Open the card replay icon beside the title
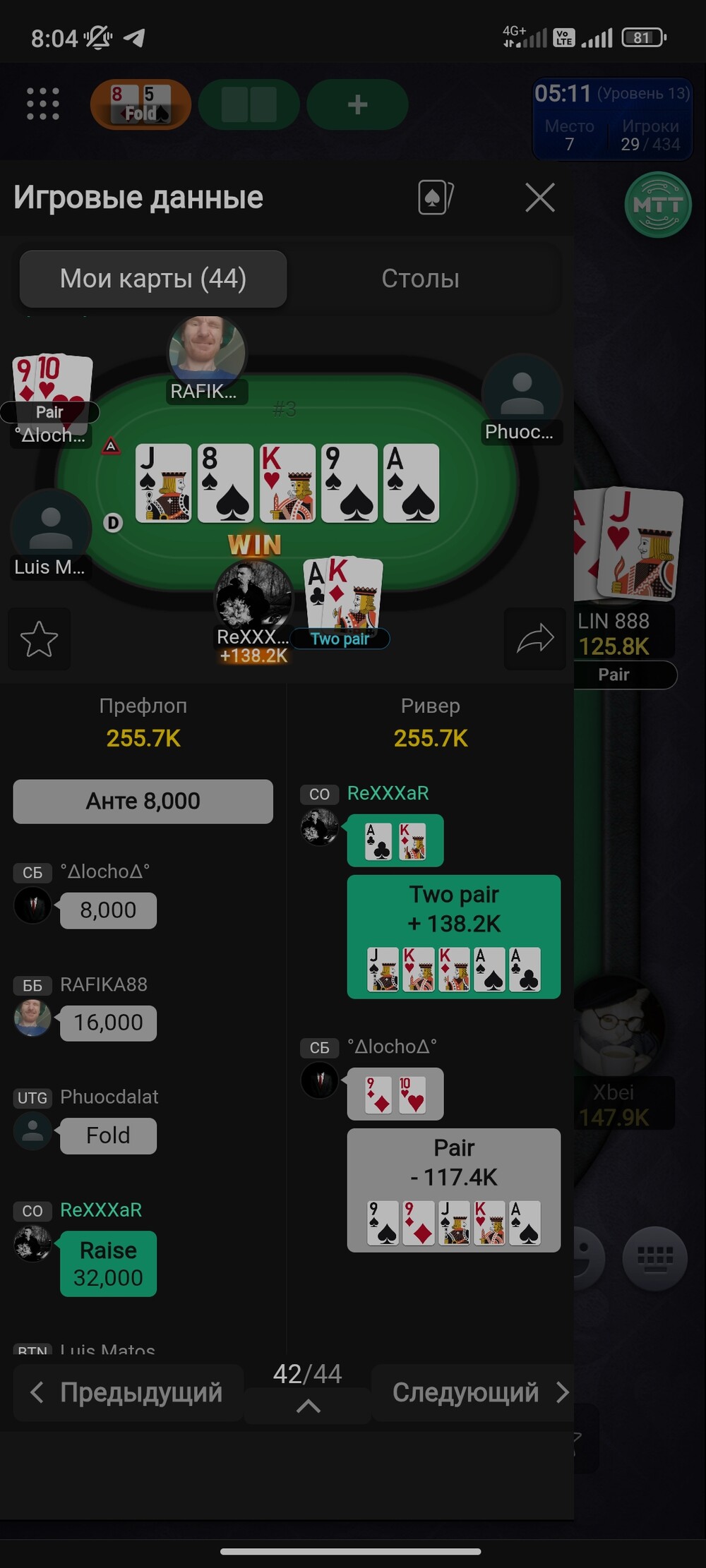 [x=436, y=197]
